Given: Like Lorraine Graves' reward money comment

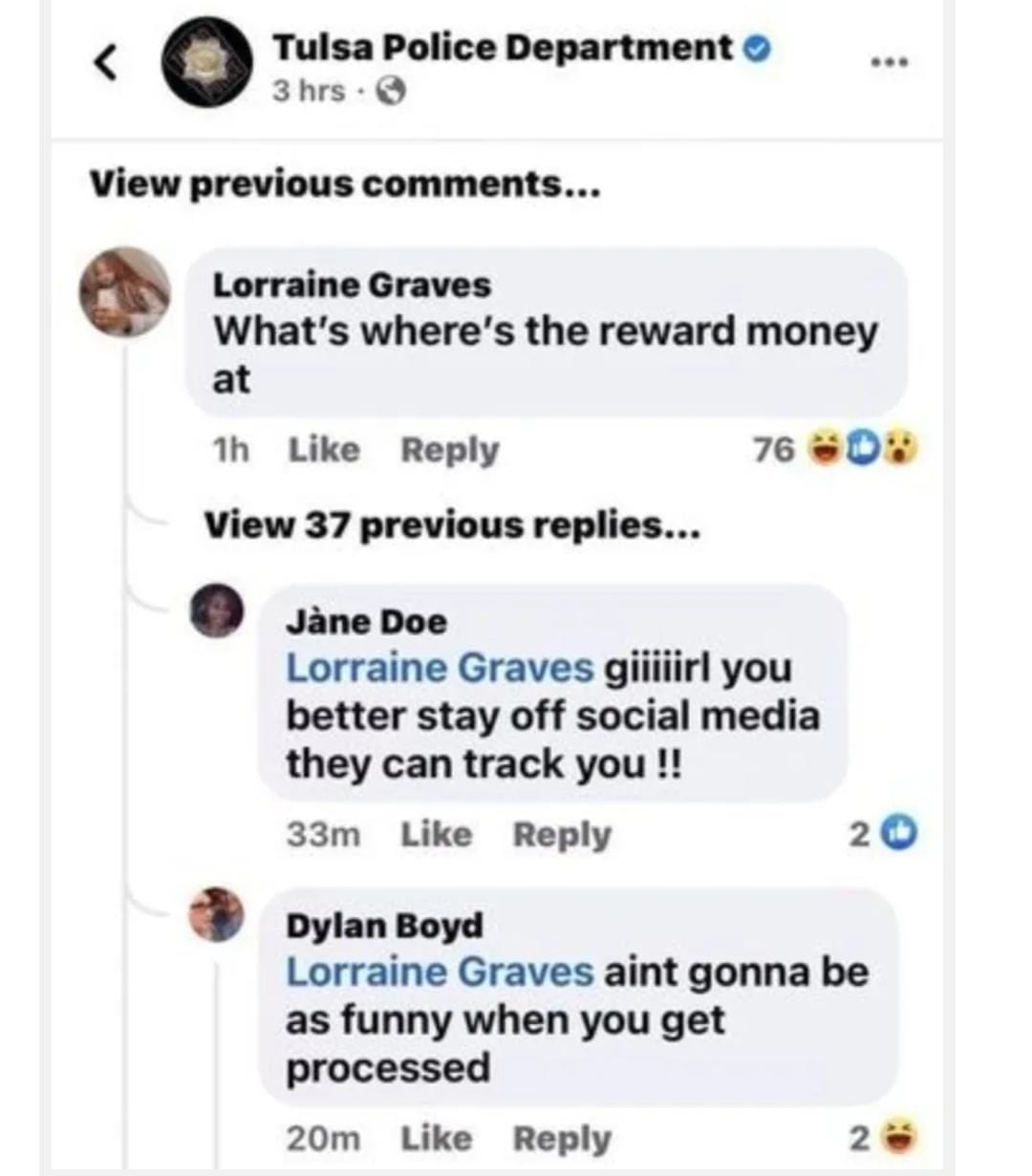Looking at the screenshot, I should tap(324, 449).
